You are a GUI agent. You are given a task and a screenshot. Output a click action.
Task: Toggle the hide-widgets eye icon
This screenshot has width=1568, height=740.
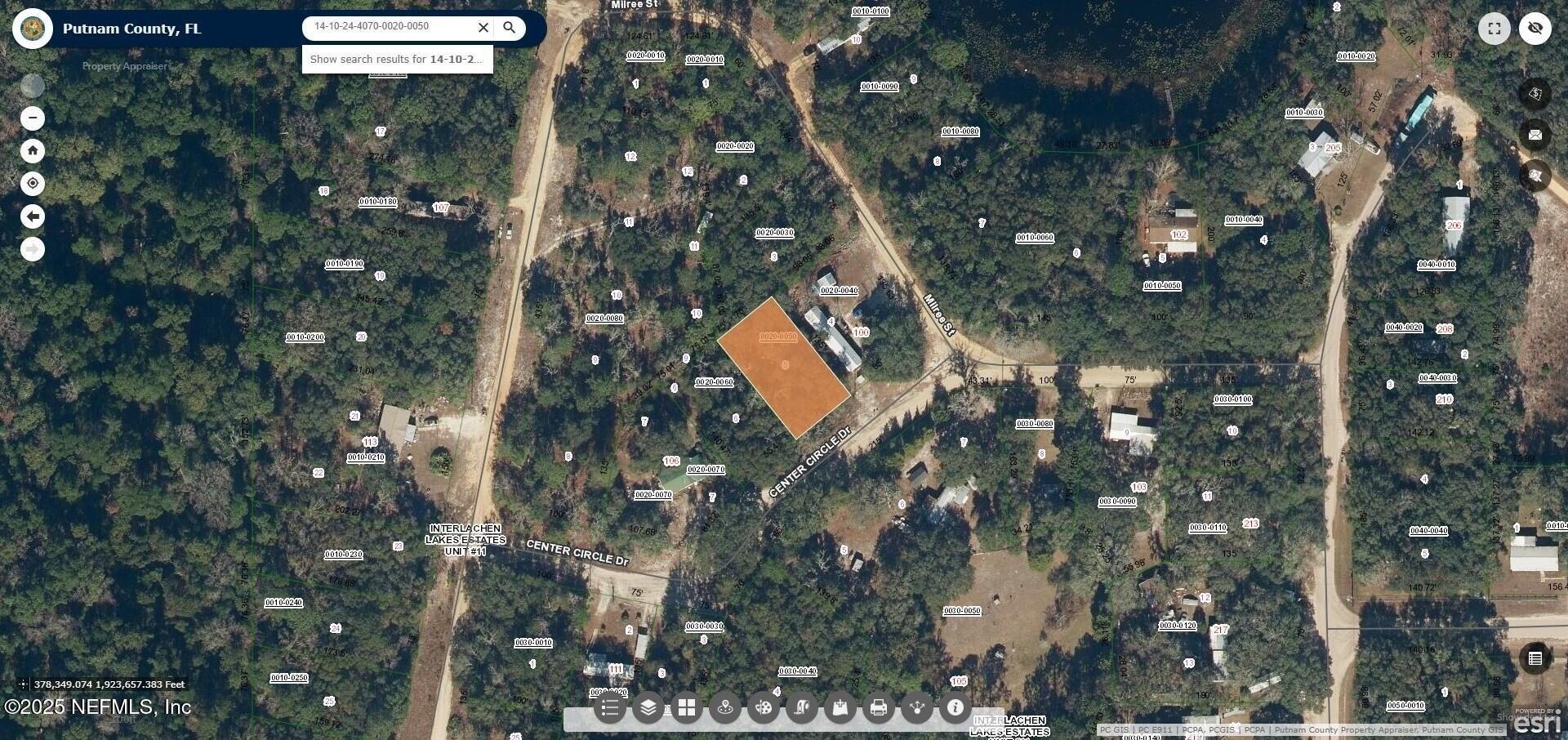tap(1535, 29)
